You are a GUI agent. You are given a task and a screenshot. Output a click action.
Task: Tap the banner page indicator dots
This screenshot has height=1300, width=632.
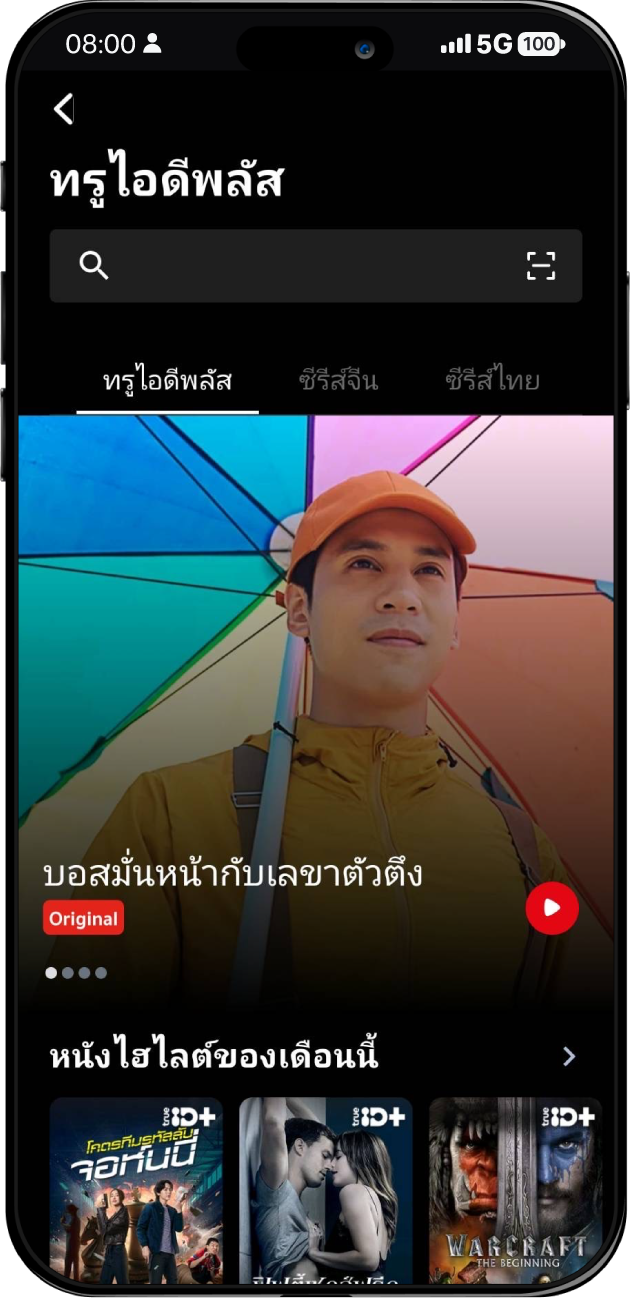tap(76, 972)
